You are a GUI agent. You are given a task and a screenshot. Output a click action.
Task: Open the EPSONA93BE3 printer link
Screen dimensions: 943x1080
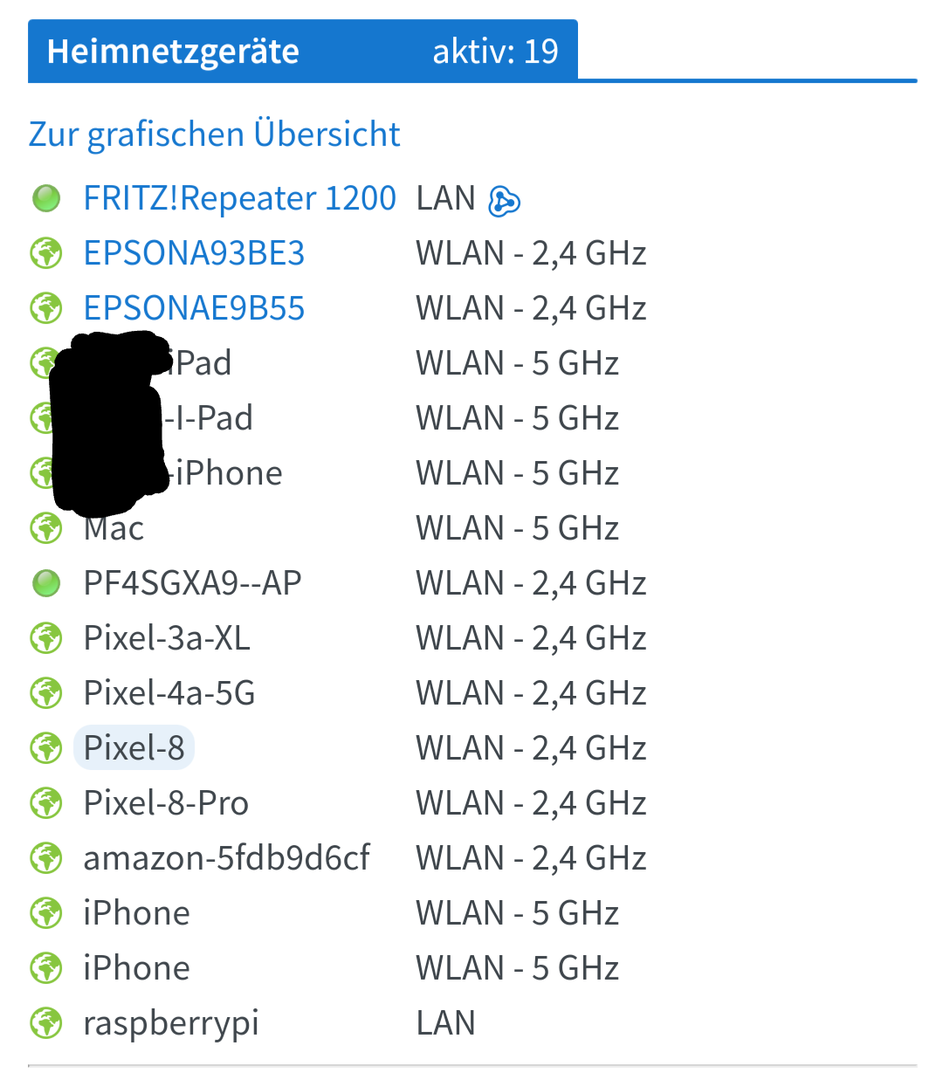(x=194, y=253)
